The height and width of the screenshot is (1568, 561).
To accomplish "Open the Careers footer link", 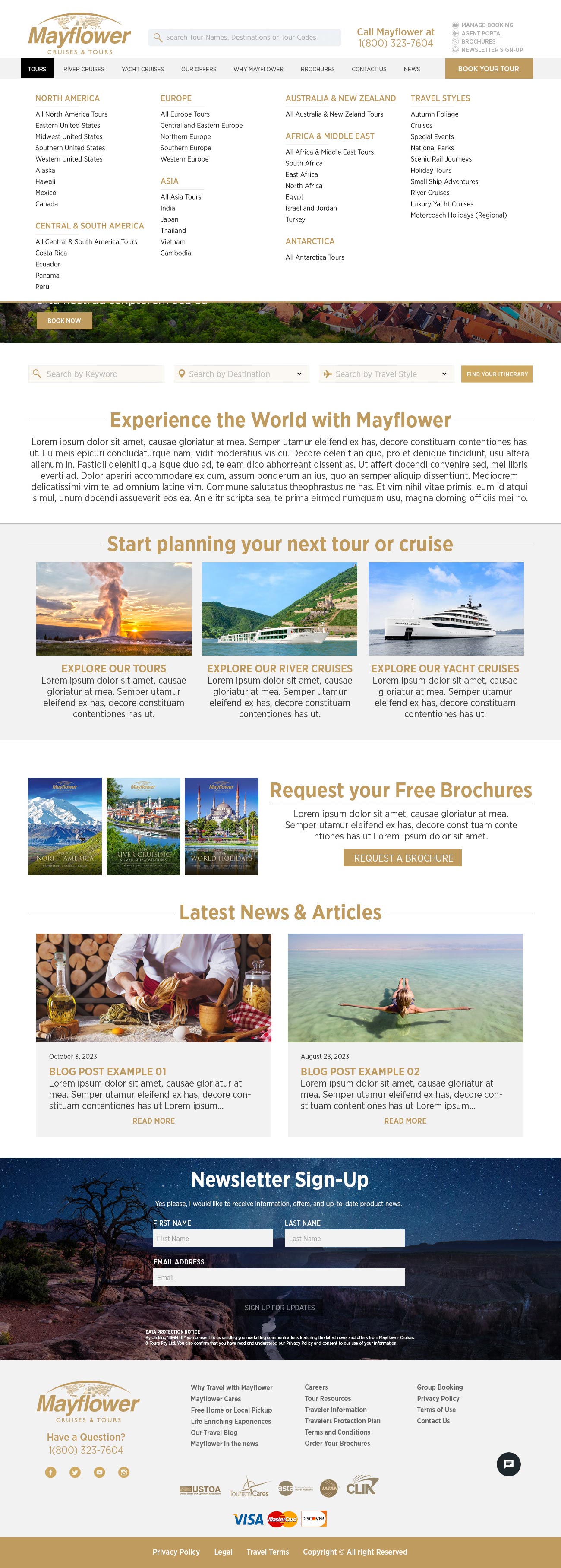I will [x=316, y=1387].
